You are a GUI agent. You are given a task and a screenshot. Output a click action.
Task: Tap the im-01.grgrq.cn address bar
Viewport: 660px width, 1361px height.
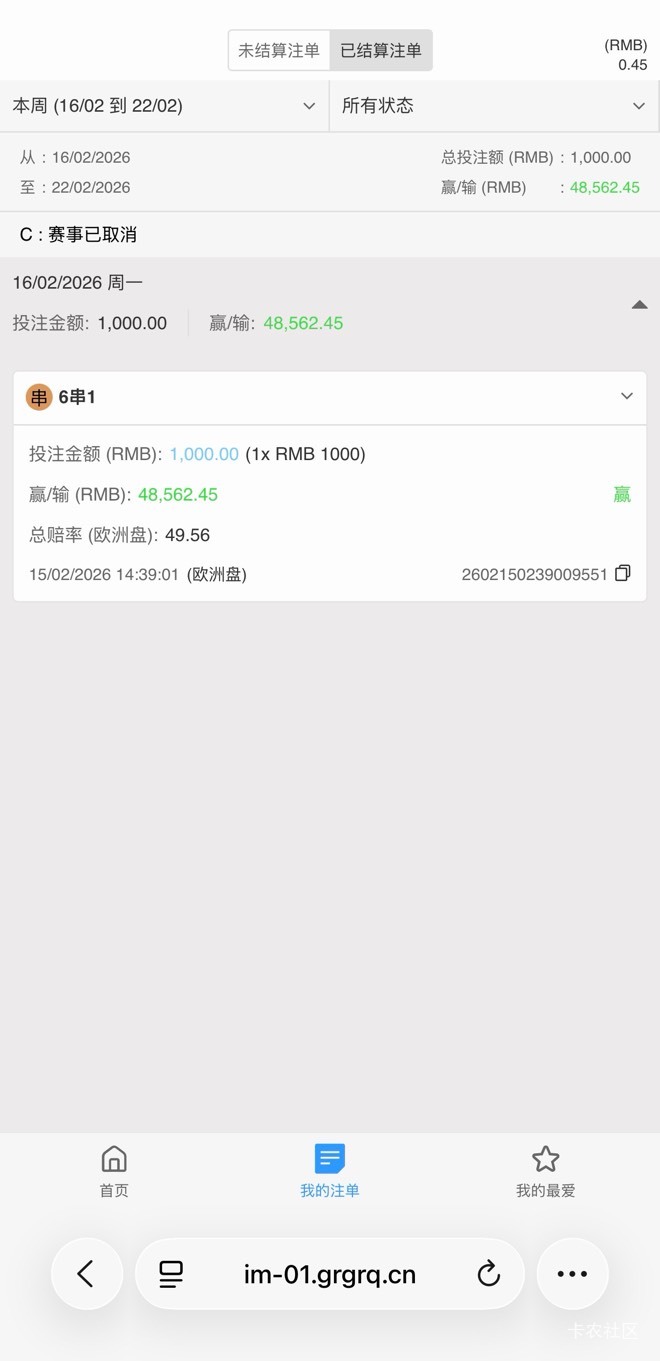coord(330,1274)
